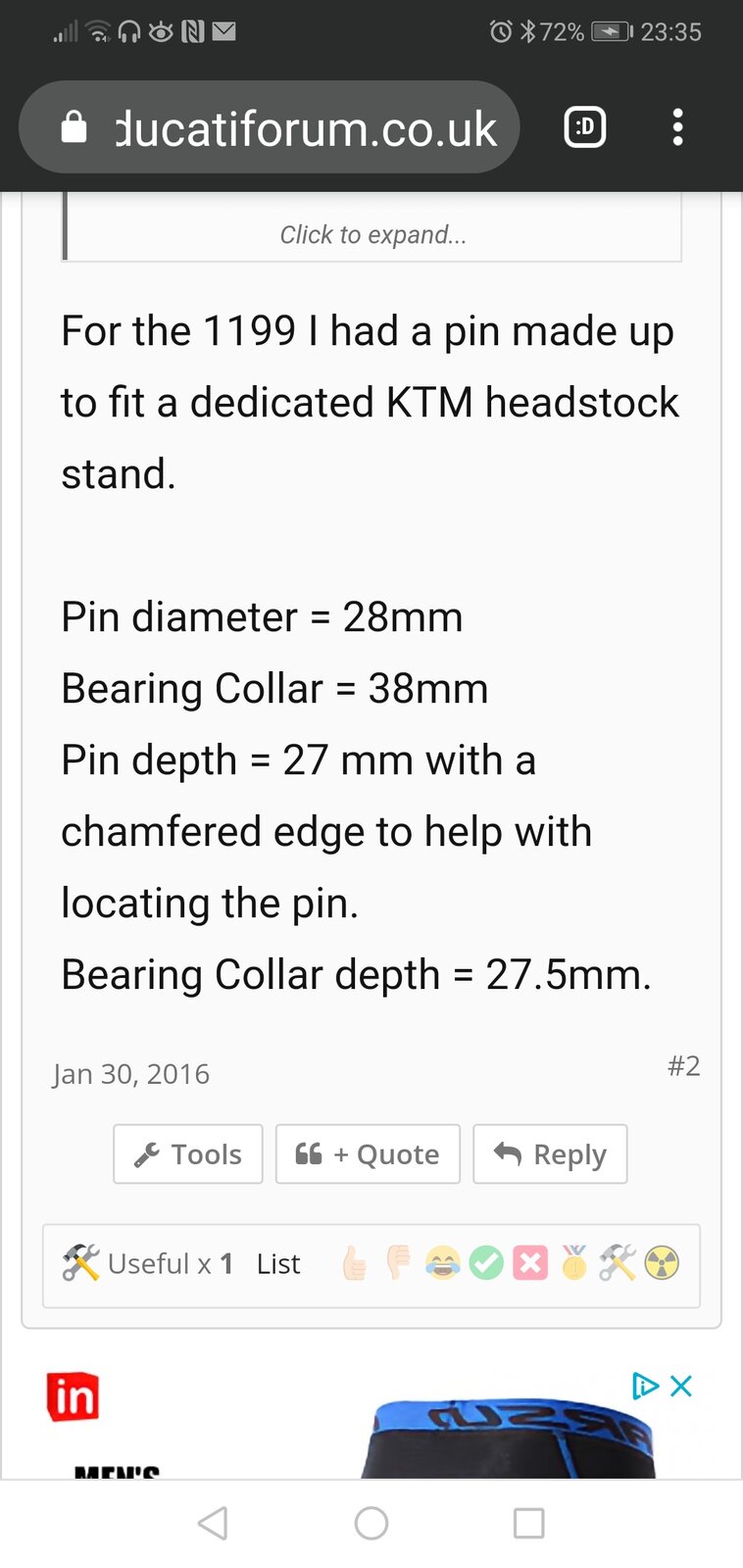Go back with the system back button
743x1568 pixels.
coord(214,1523)
